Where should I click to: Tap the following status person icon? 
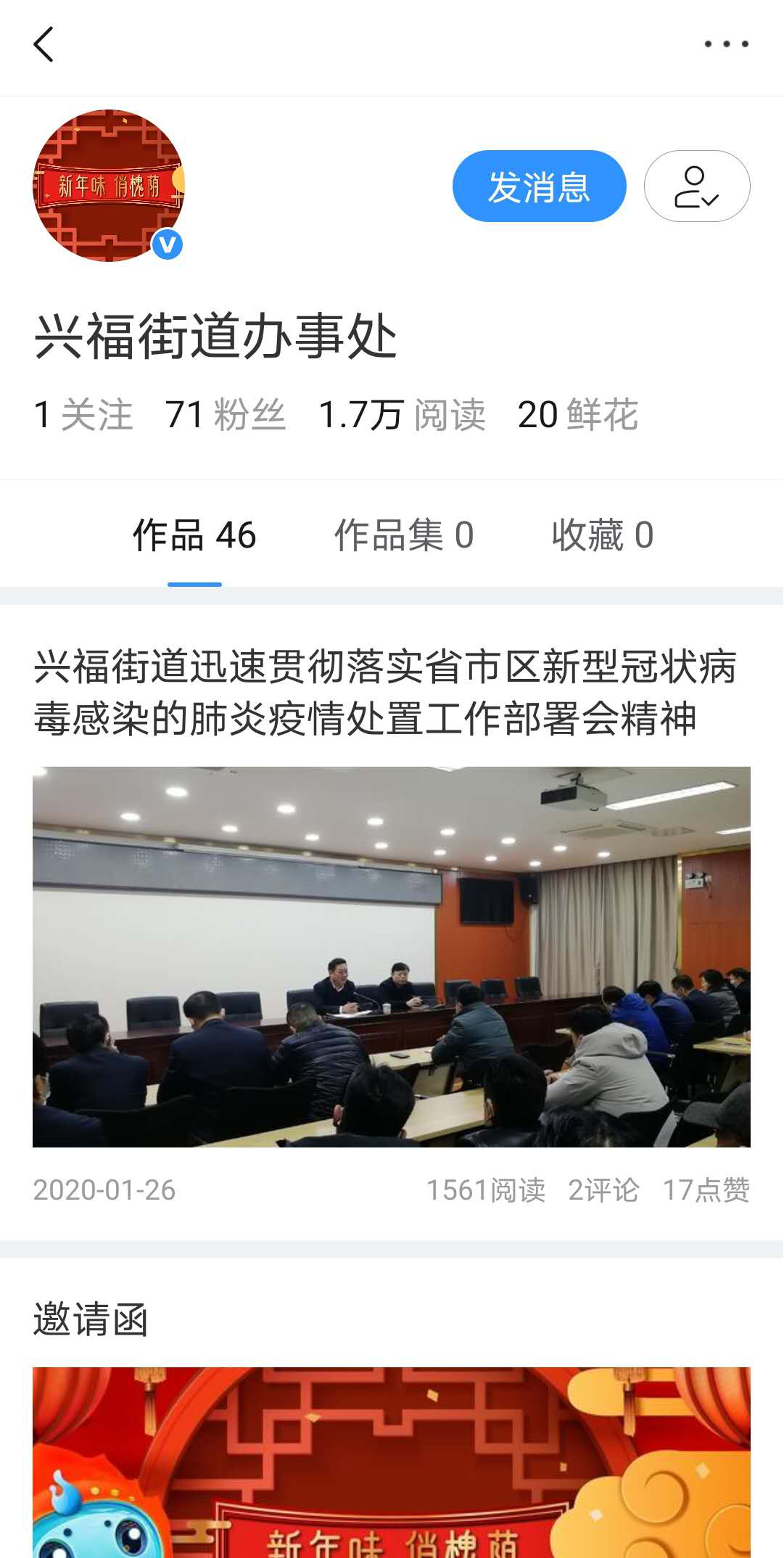tap(696, 186)
